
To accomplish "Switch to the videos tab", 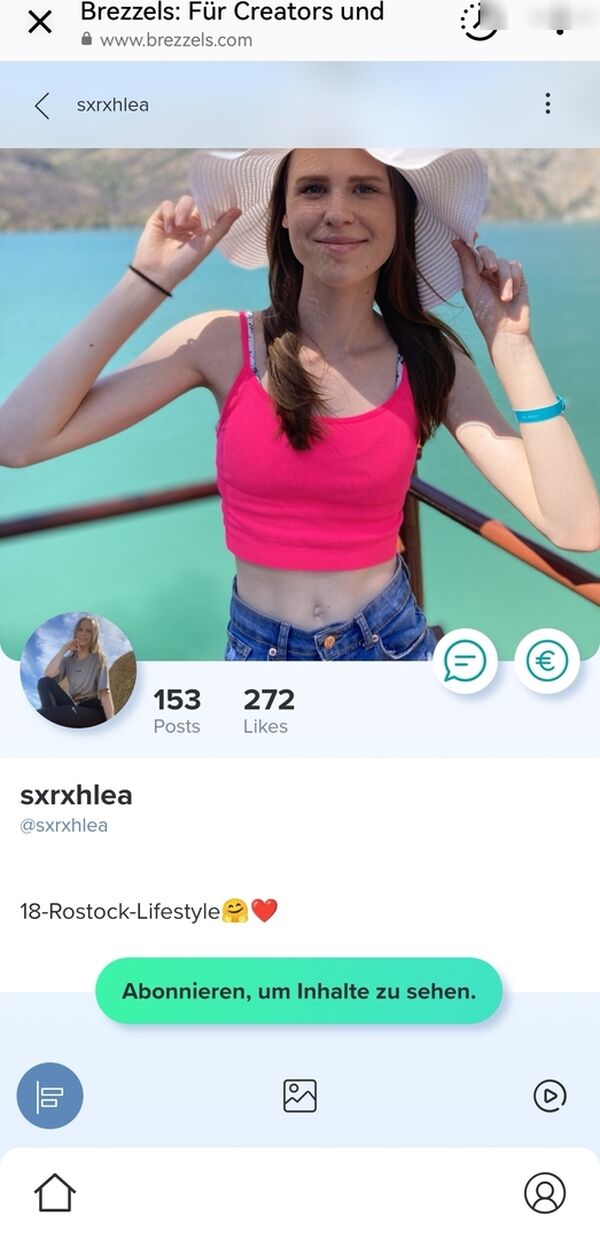I will point(549,1096).
